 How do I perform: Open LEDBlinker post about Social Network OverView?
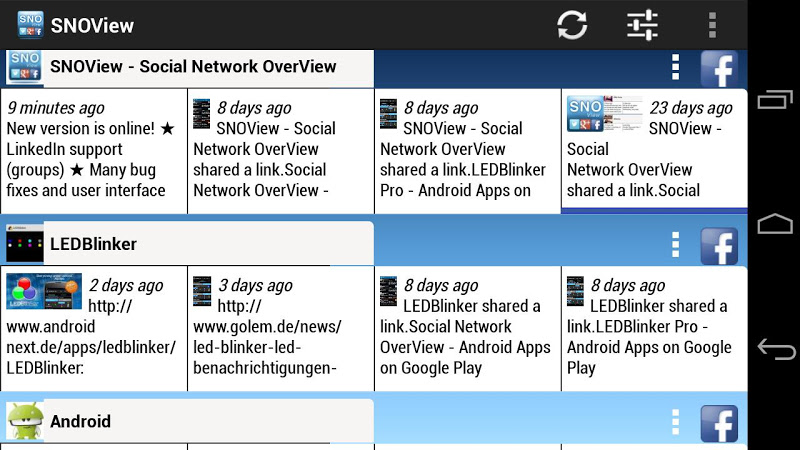pyautogui.click(x=467, y=328)
